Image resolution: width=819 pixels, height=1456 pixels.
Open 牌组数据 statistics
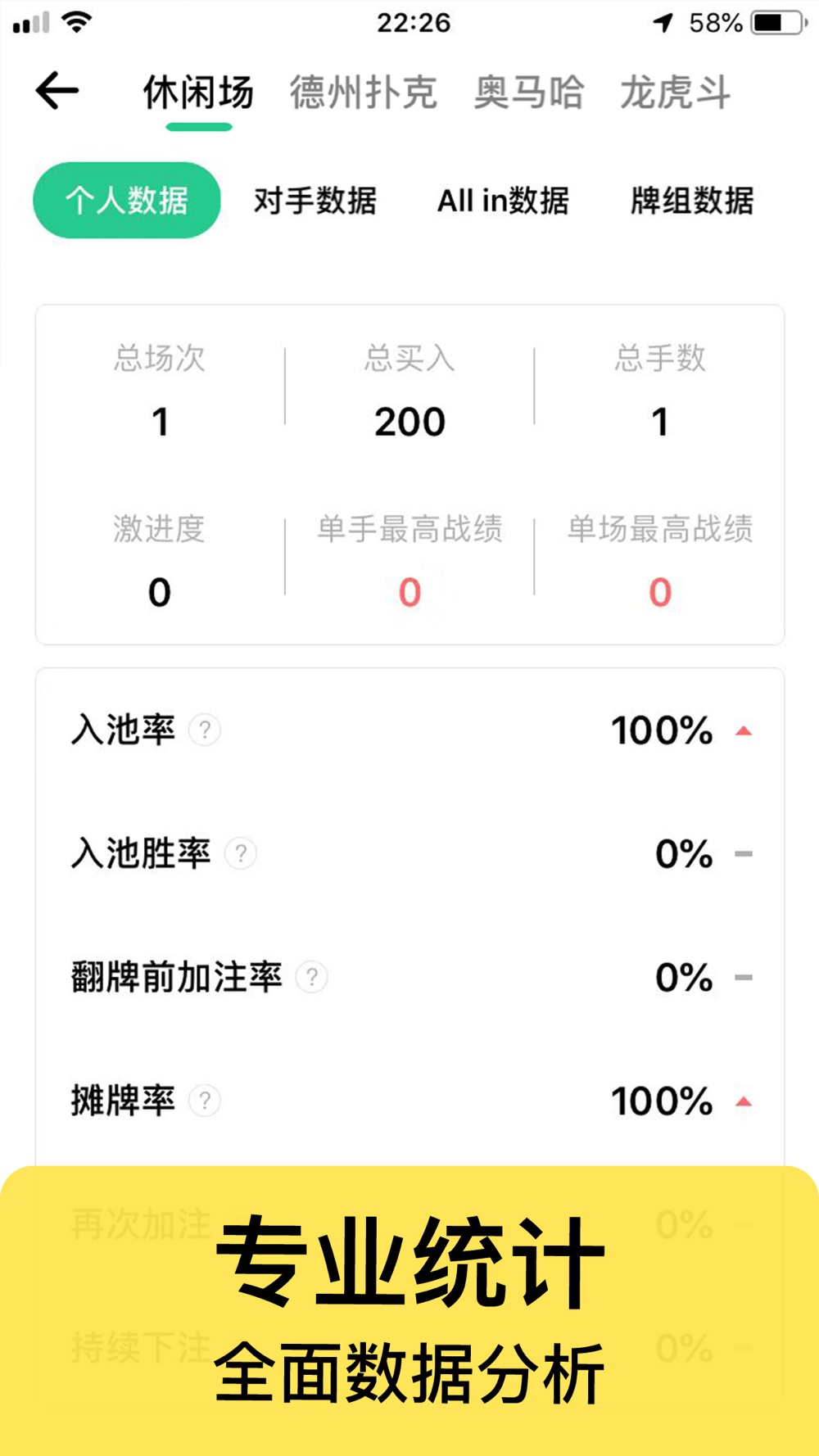tap(692, 200)
